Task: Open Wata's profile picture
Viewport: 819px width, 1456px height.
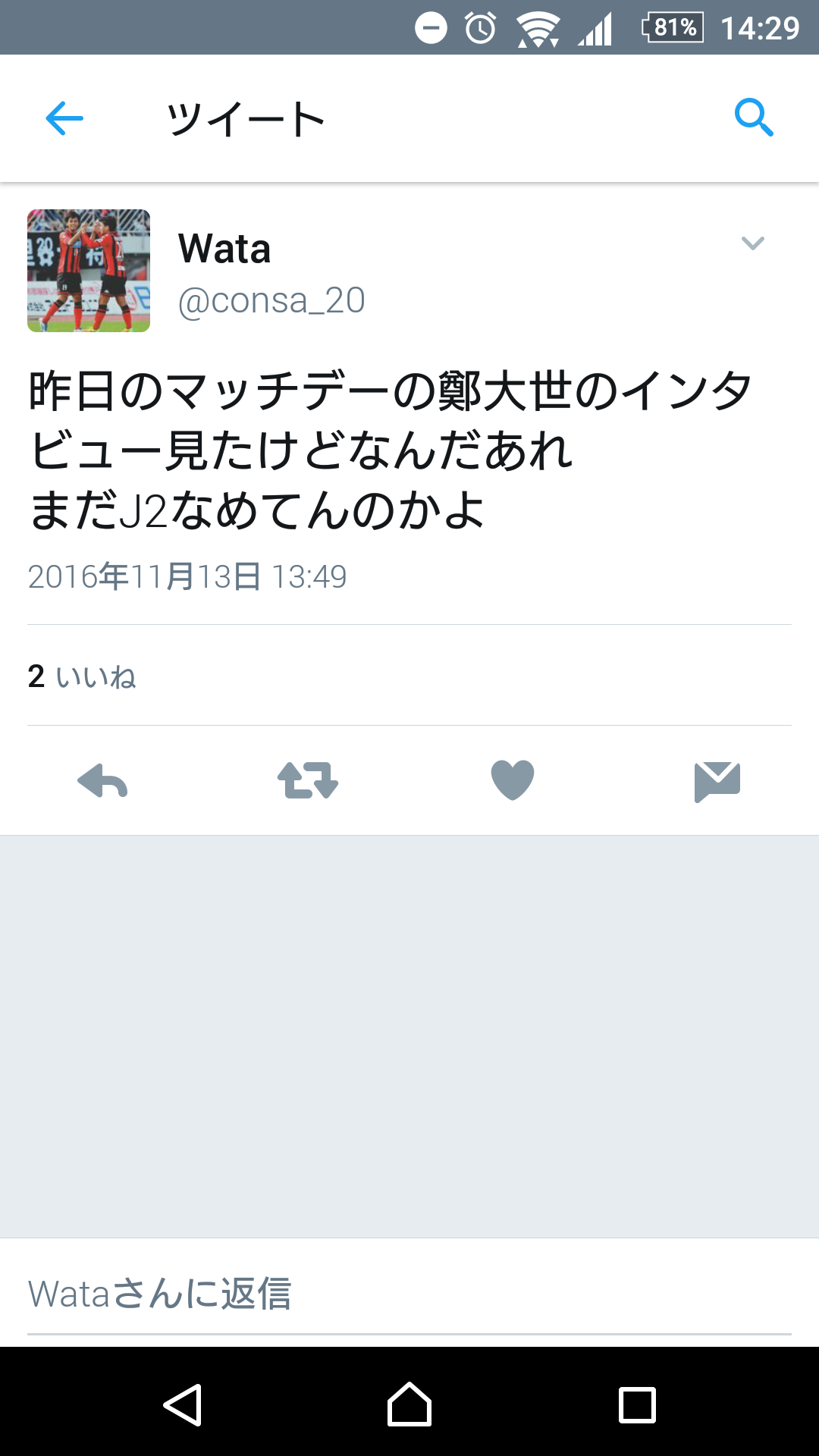Action: point(89,271)
